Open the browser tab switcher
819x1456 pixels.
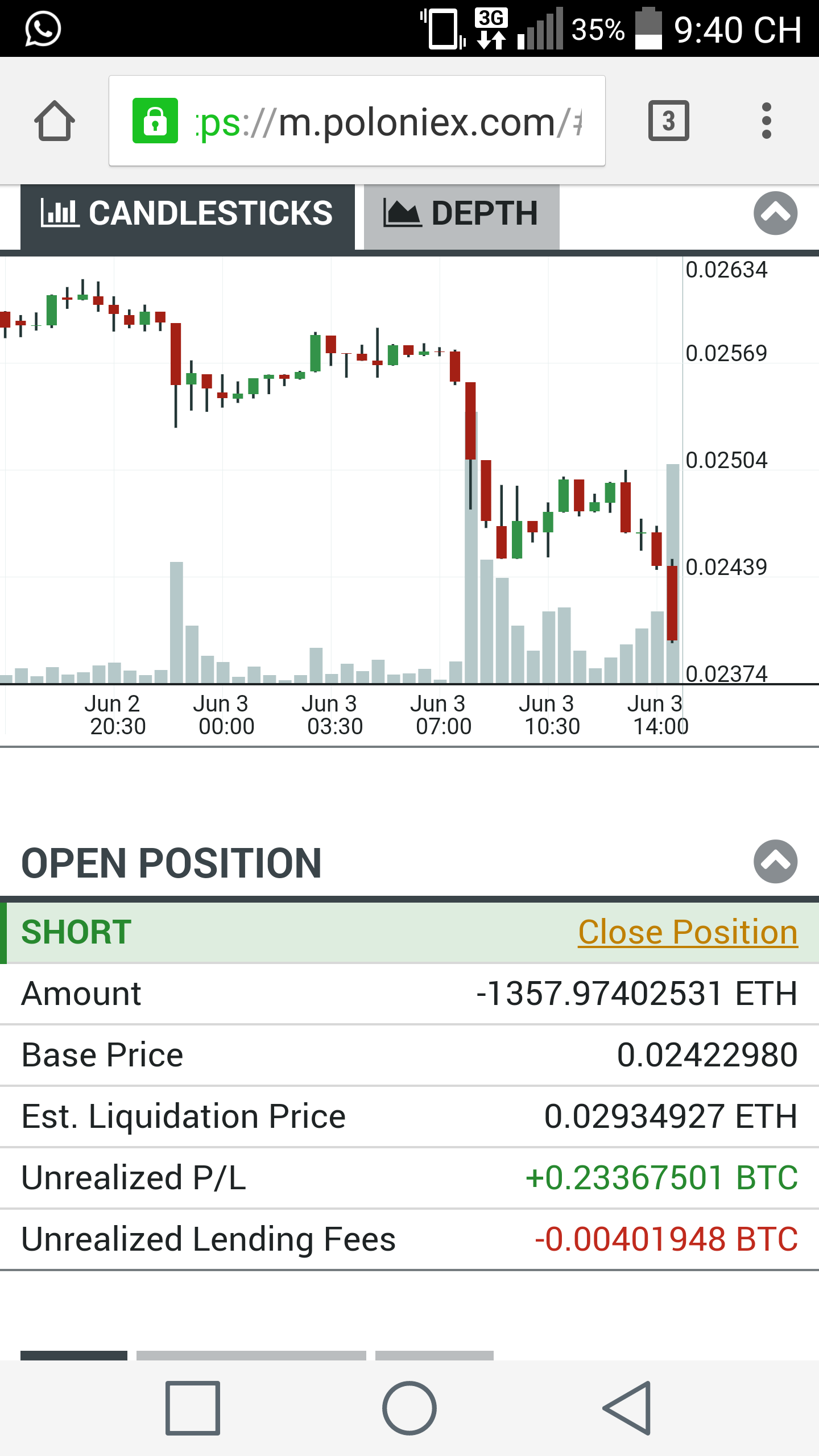tap(668, 121)
